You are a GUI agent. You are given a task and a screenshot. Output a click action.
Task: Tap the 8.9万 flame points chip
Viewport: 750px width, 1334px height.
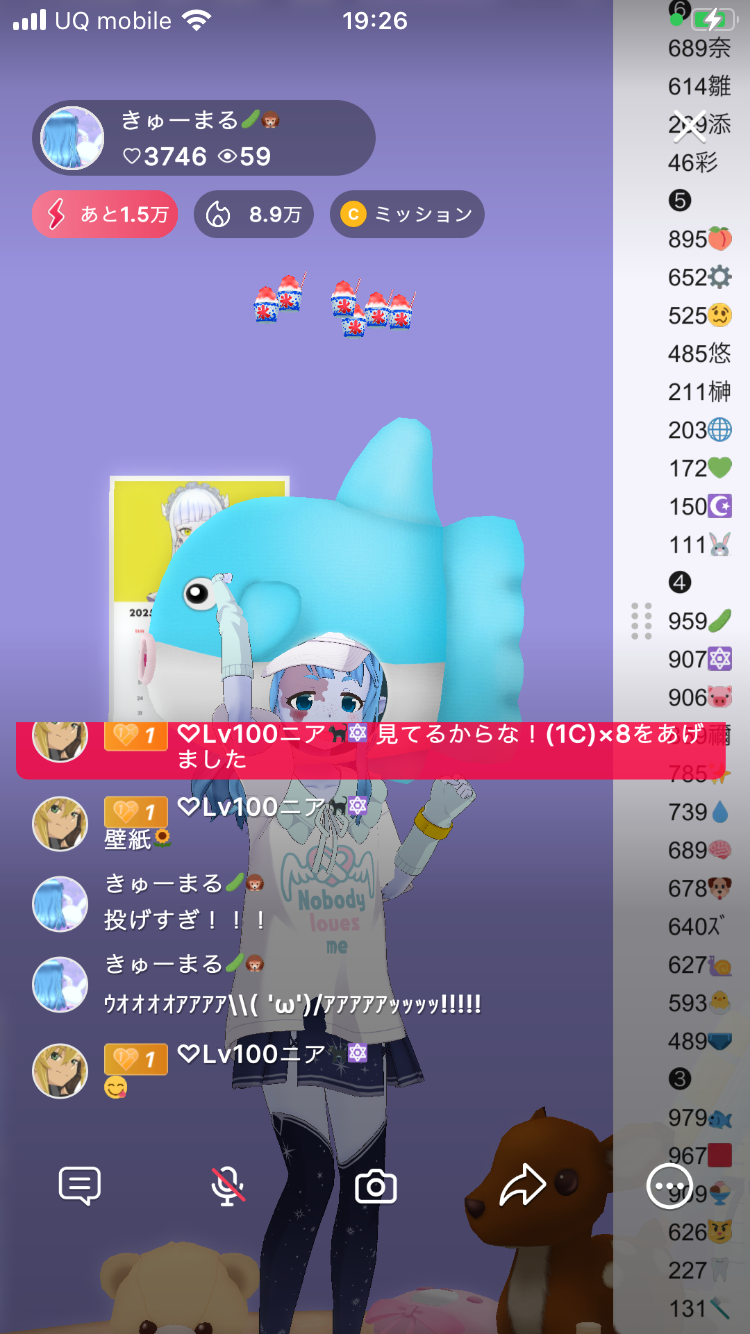pos(253,214)
